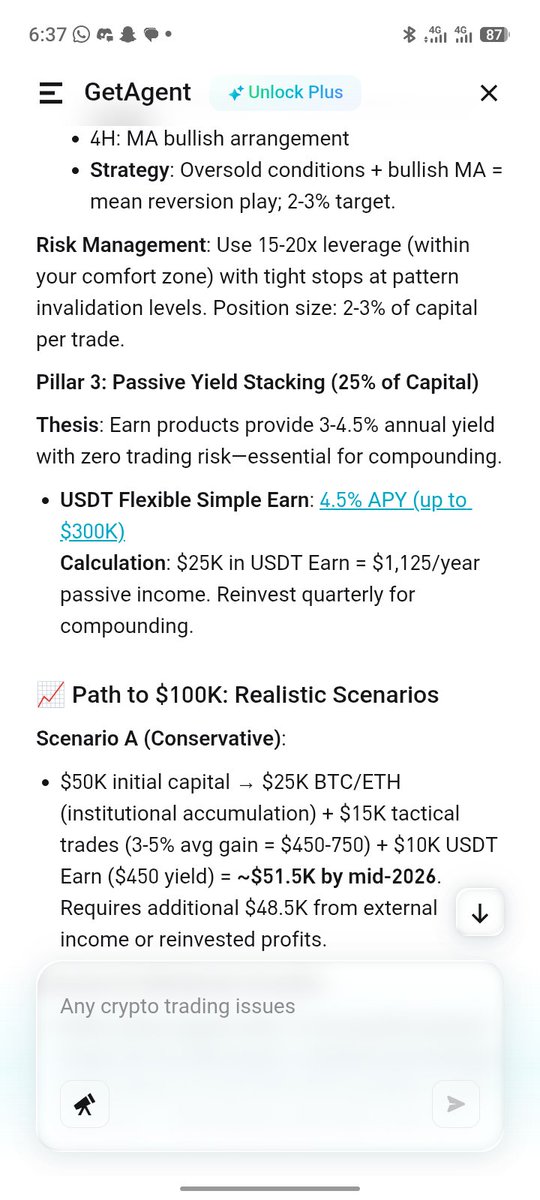Send the message with the arrow button

point(456,1104)
